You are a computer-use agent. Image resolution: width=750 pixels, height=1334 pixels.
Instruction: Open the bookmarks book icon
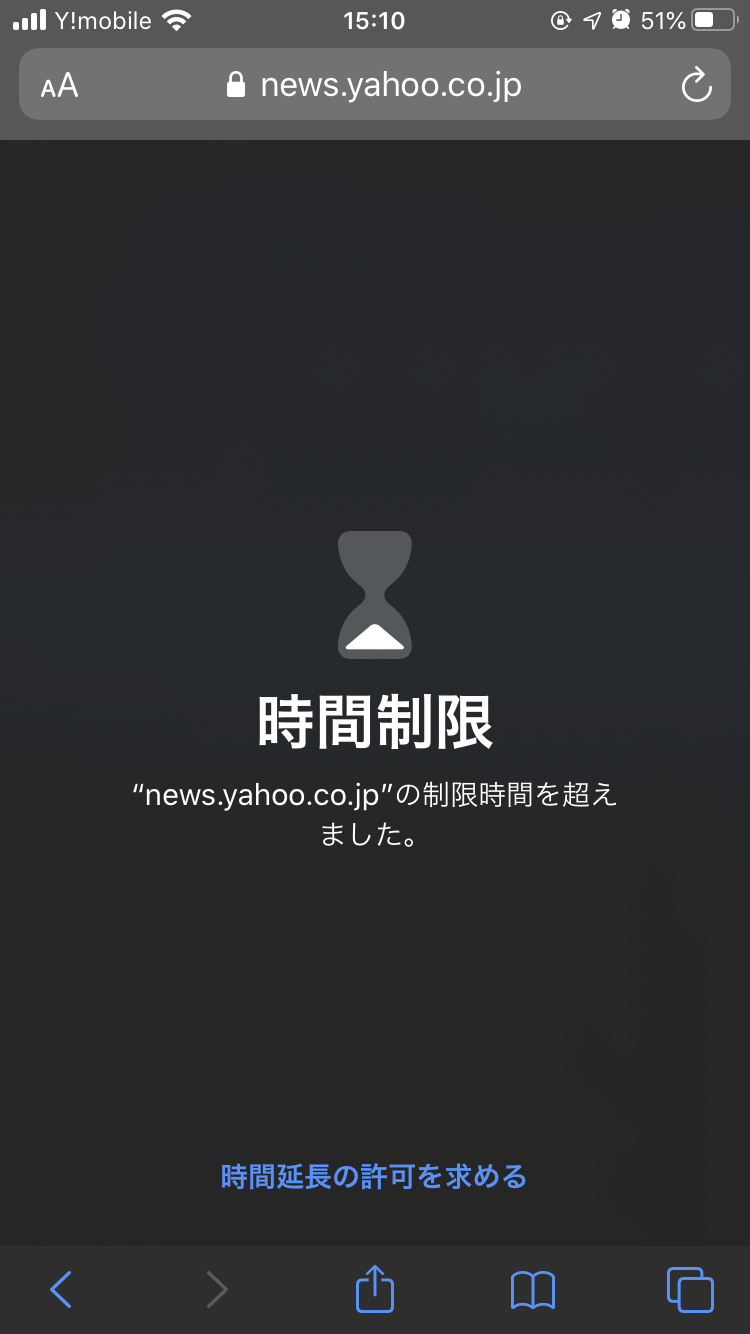pos(532,1289)
